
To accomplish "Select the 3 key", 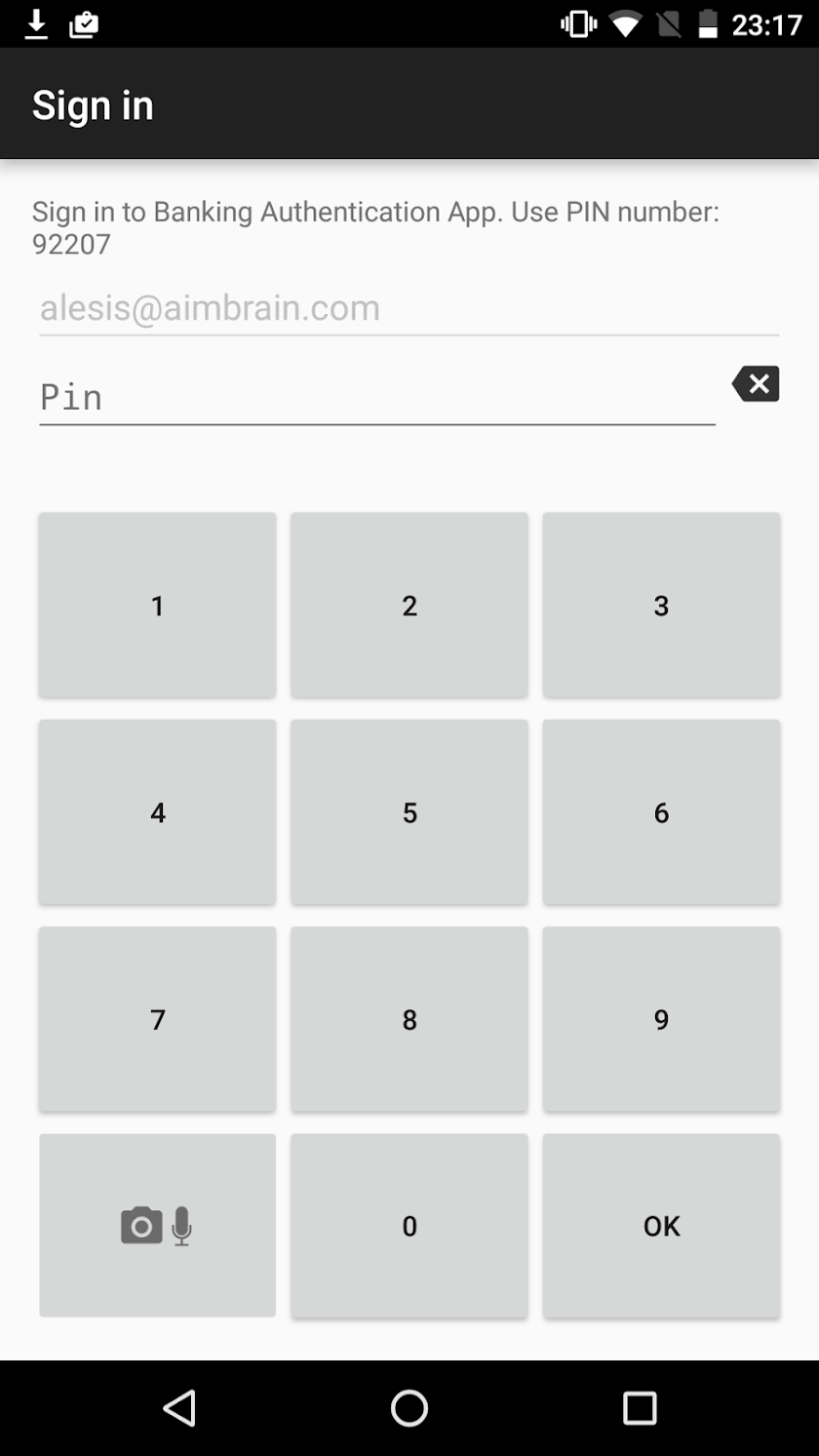I will tap(661, 606).
